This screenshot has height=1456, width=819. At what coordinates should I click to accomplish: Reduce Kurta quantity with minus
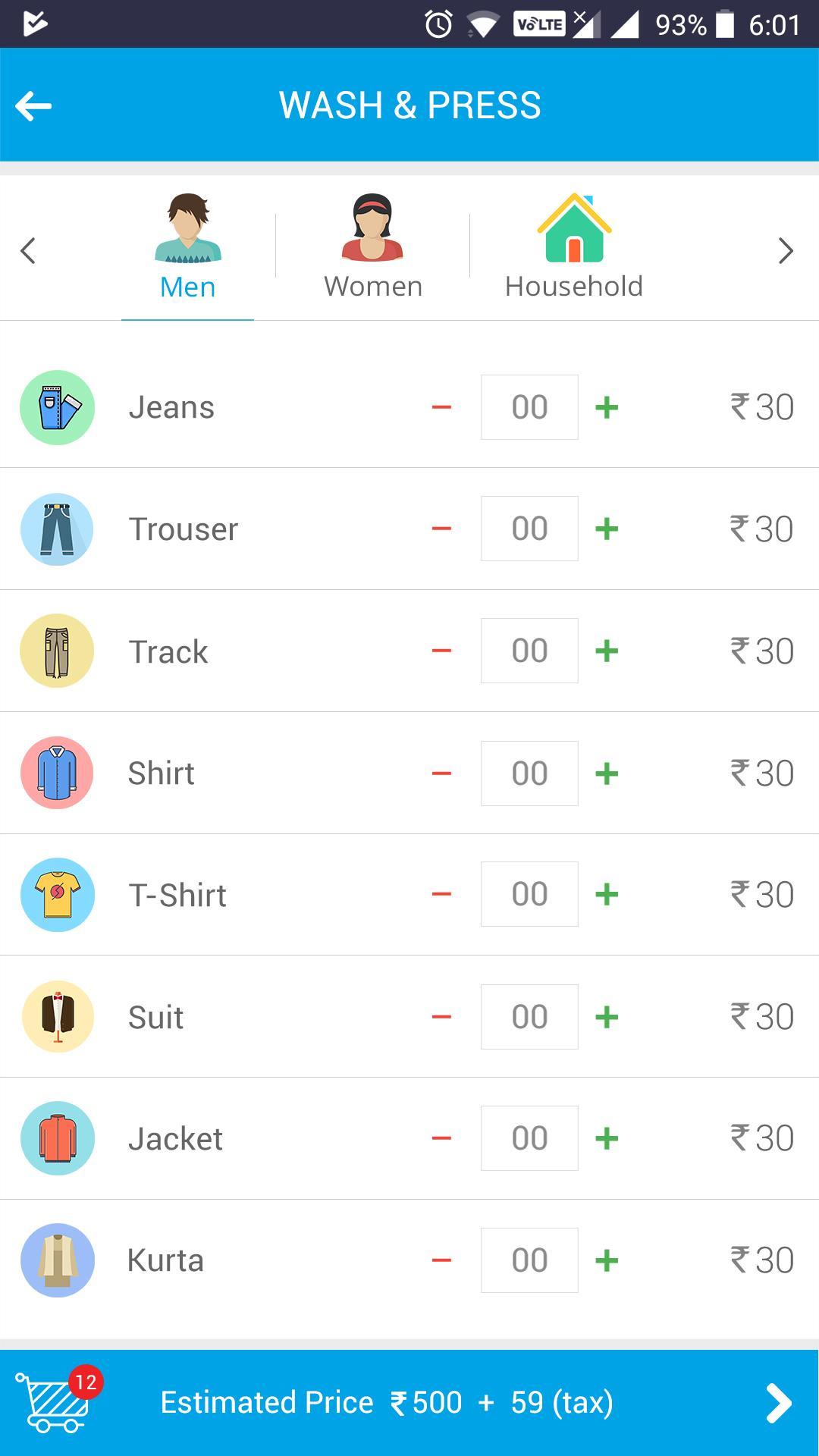point(441,1260)
